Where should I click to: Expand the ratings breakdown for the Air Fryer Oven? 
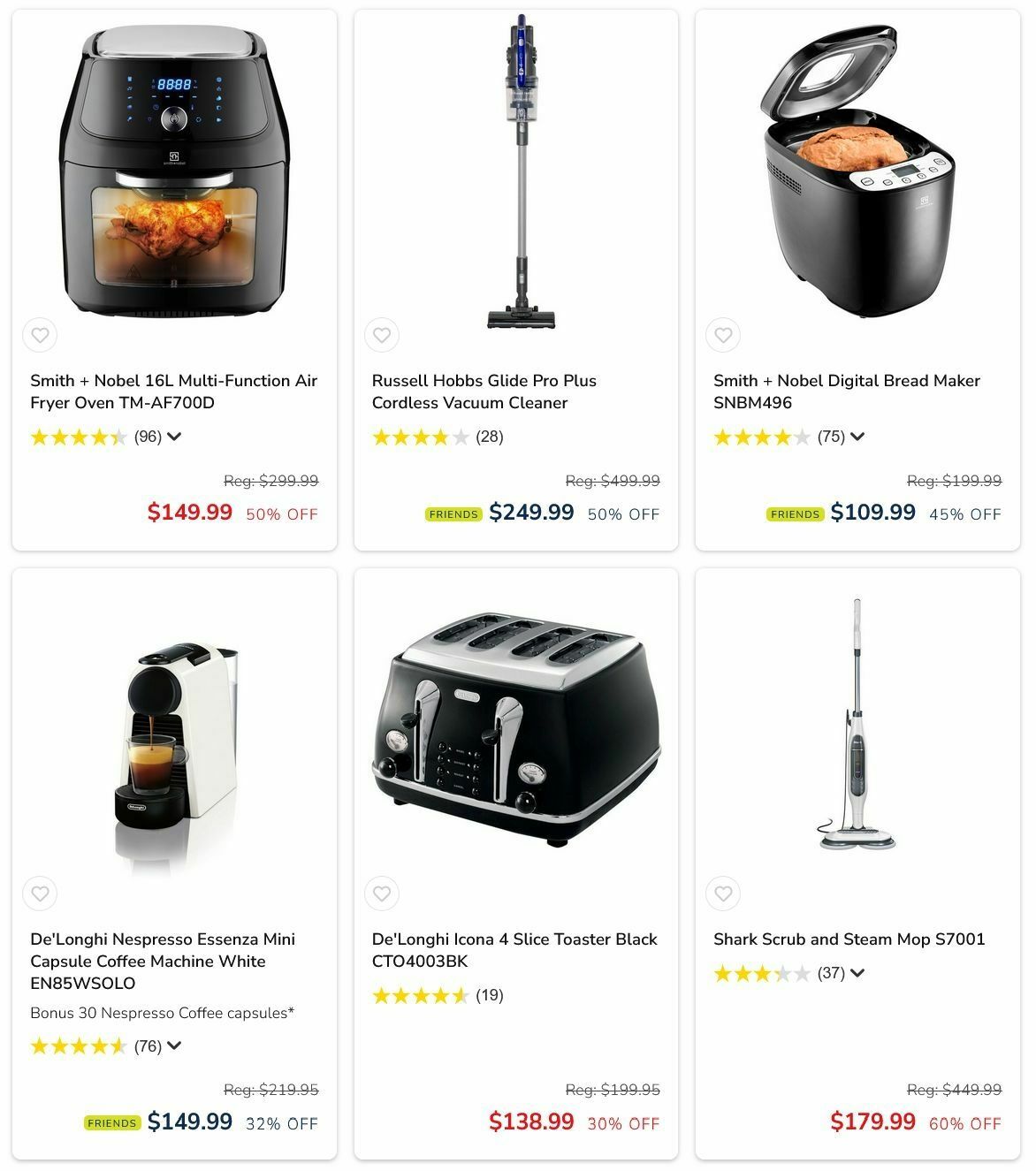click(174, 437)
